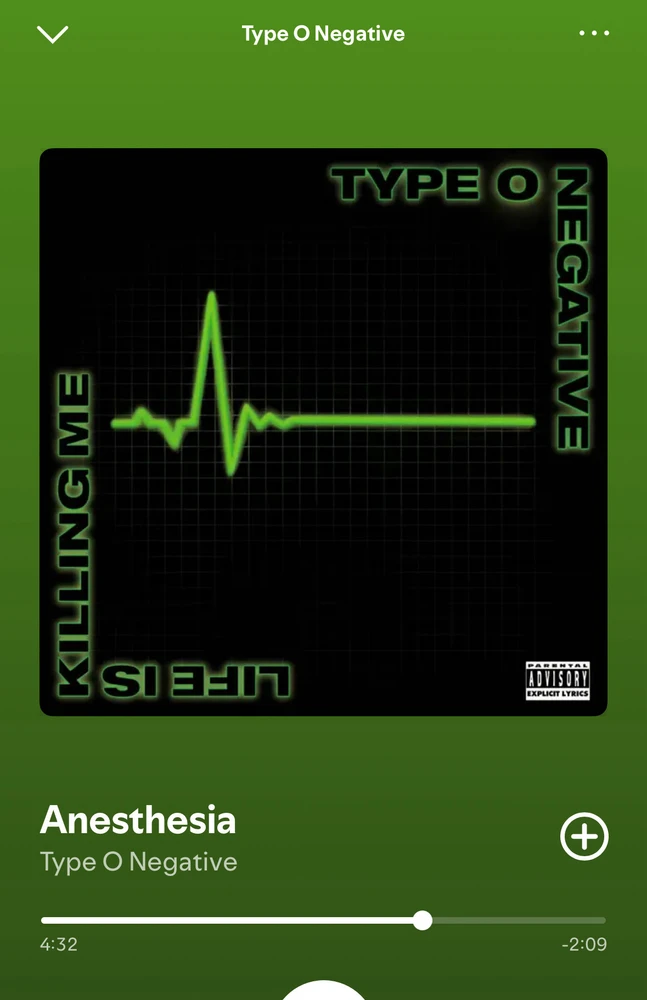Tap the play/pause button
This screenshot has width=647, height=1000.
323,990
